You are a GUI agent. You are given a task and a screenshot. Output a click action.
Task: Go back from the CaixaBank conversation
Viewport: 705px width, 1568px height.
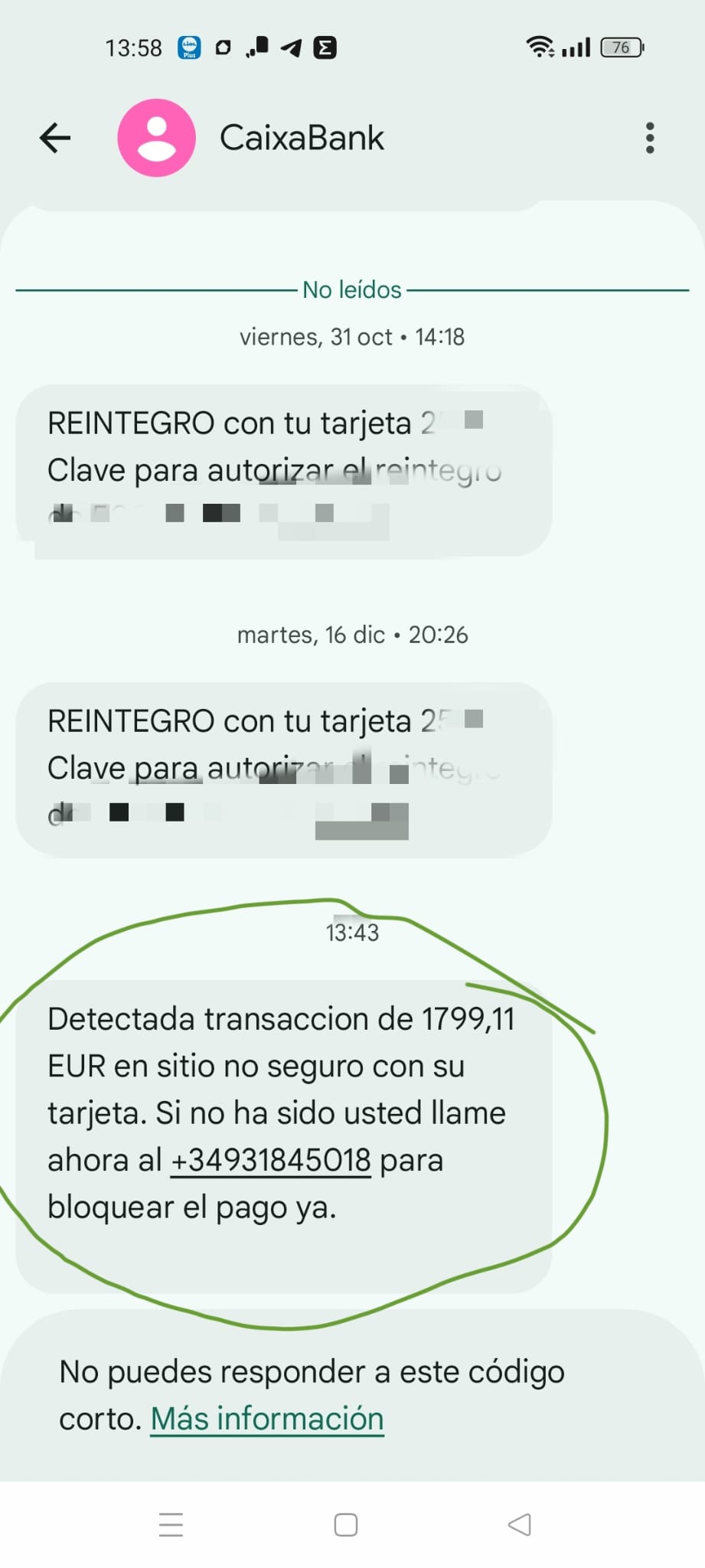click(55, 138)
